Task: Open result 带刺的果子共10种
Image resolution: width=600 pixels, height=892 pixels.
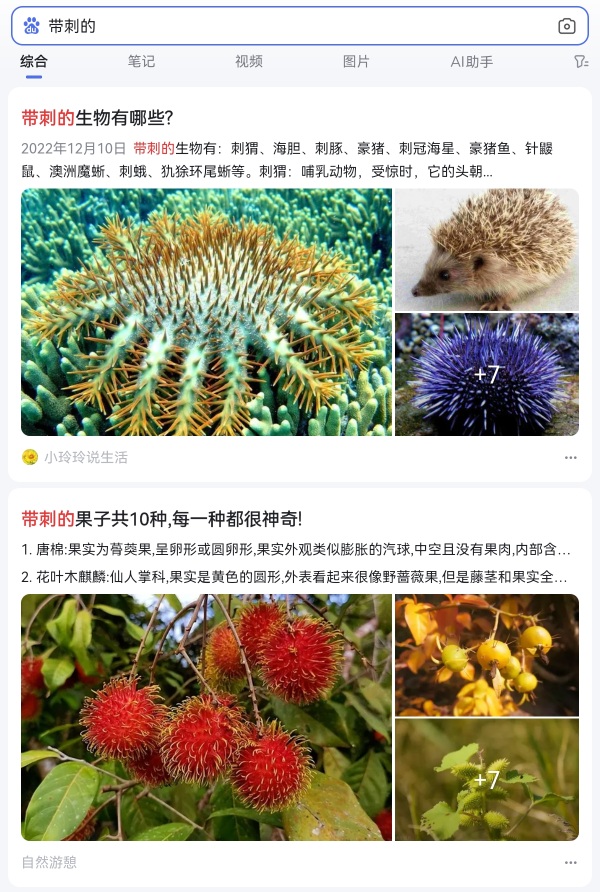Action: coord(161,519)
